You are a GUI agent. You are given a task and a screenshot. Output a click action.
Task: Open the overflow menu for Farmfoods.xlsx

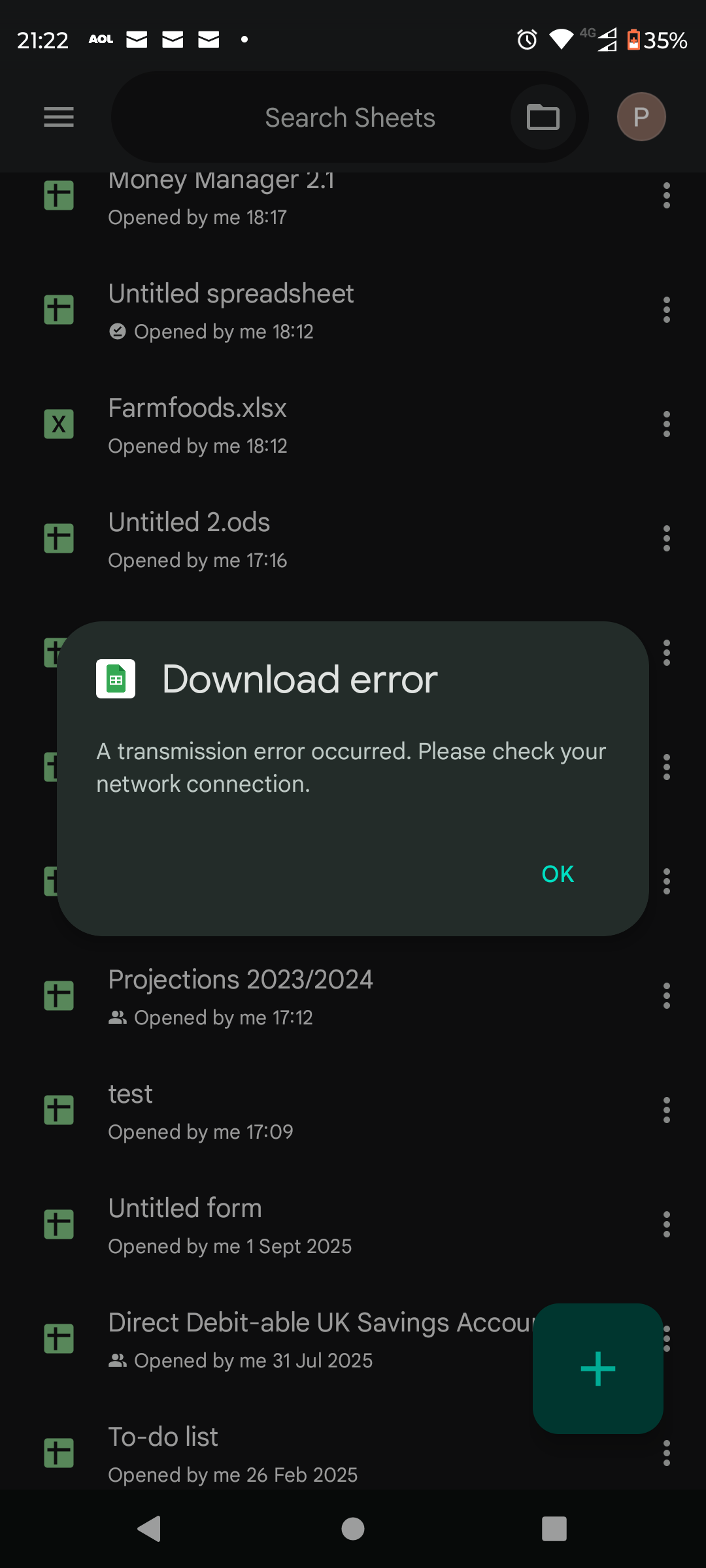click(666, 424)
